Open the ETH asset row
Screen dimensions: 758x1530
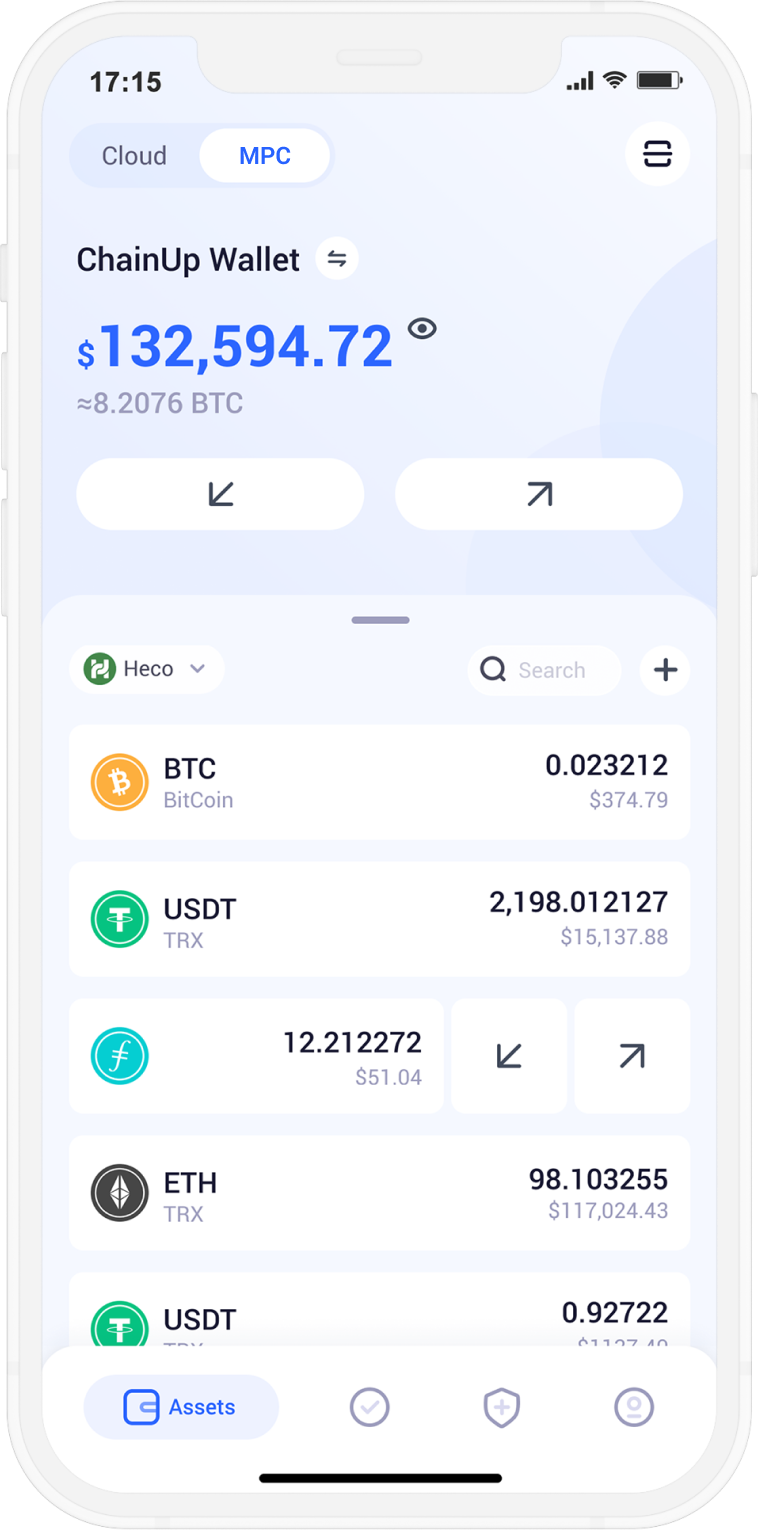coord(379,1193)
